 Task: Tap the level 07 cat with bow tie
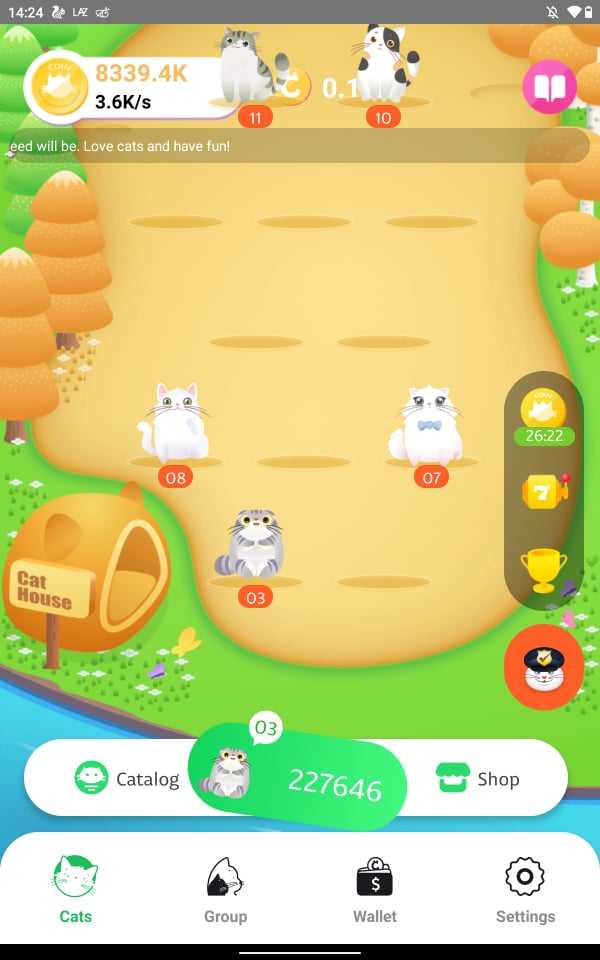tap(431, 426)
